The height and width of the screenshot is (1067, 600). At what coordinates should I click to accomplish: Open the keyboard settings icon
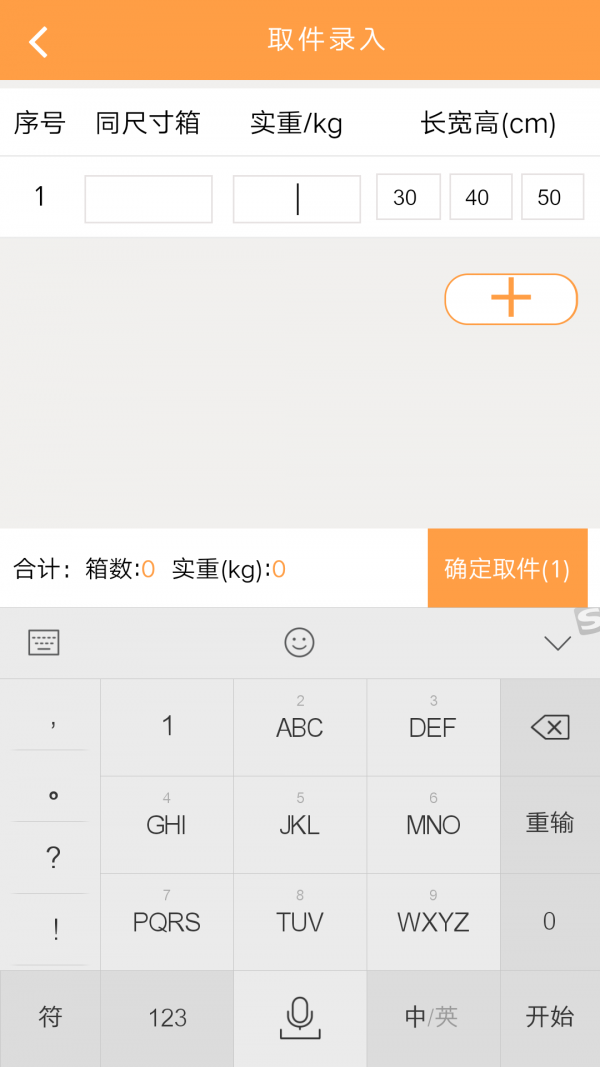click(x=44, y=642)
